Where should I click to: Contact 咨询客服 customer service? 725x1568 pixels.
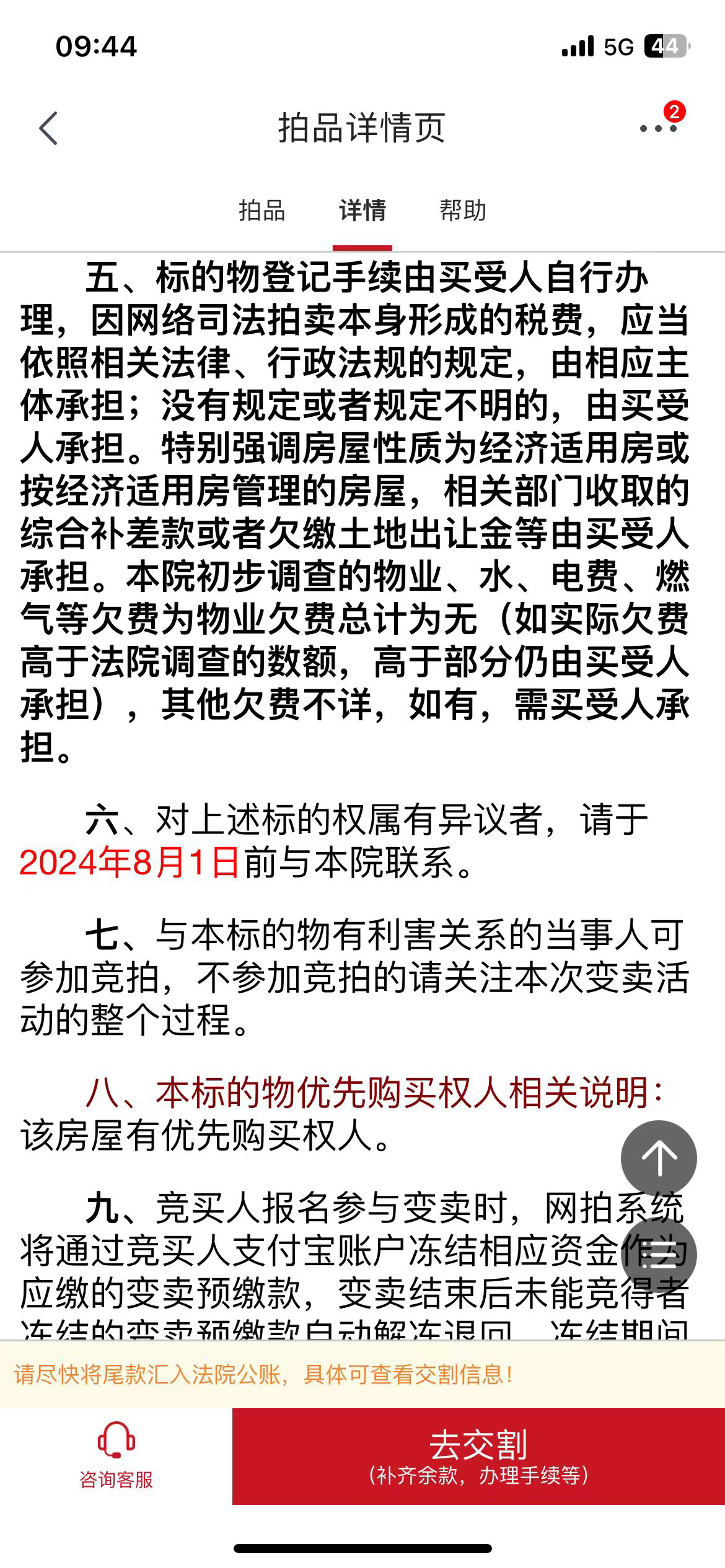point(116,1457)
